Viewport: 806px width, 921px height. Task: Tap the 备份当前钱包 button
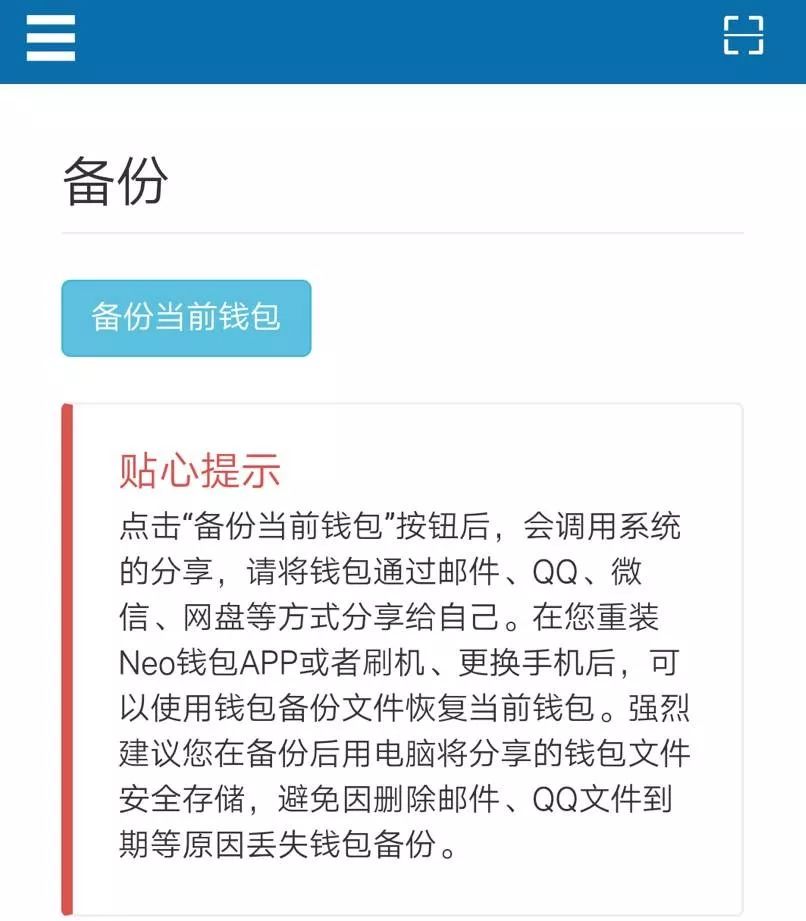point(186,318)
